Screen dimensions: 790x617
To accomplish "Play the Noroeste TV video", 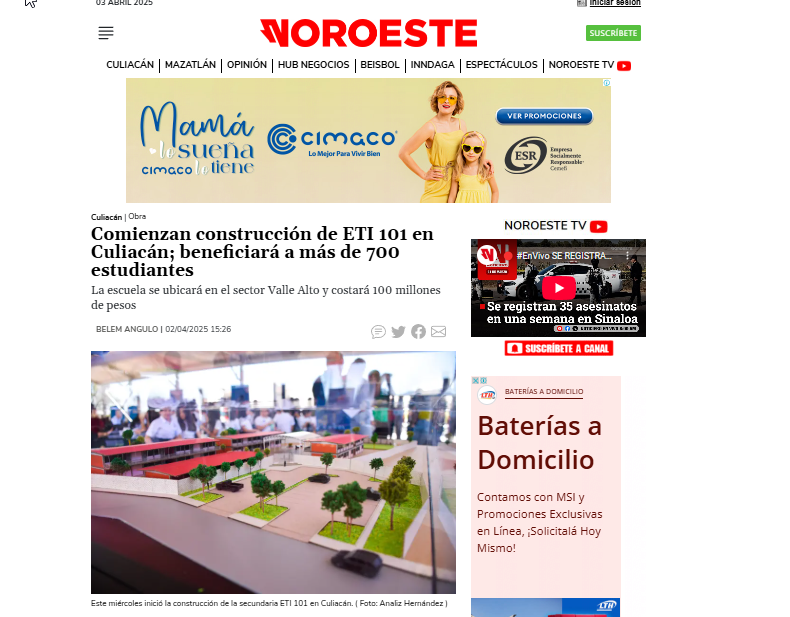I will pyautogui.click(x=559, y=288).
